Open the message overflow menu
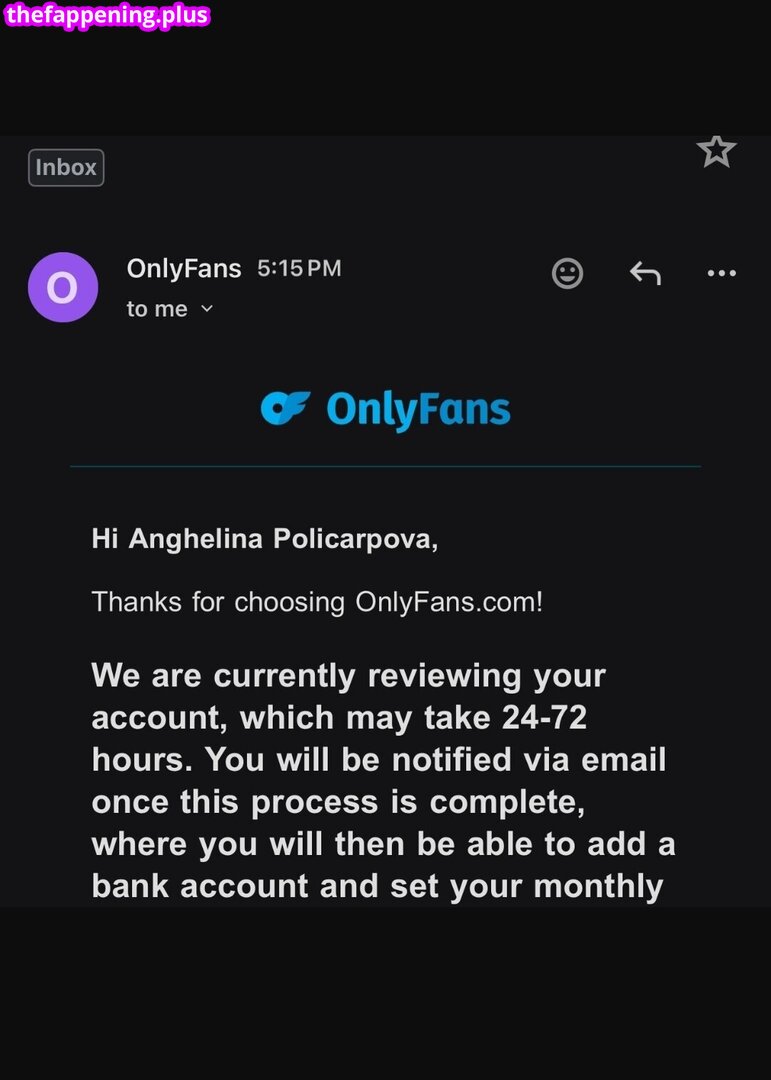The height and width of the screenshot is (1080, 771). (721, 273)
